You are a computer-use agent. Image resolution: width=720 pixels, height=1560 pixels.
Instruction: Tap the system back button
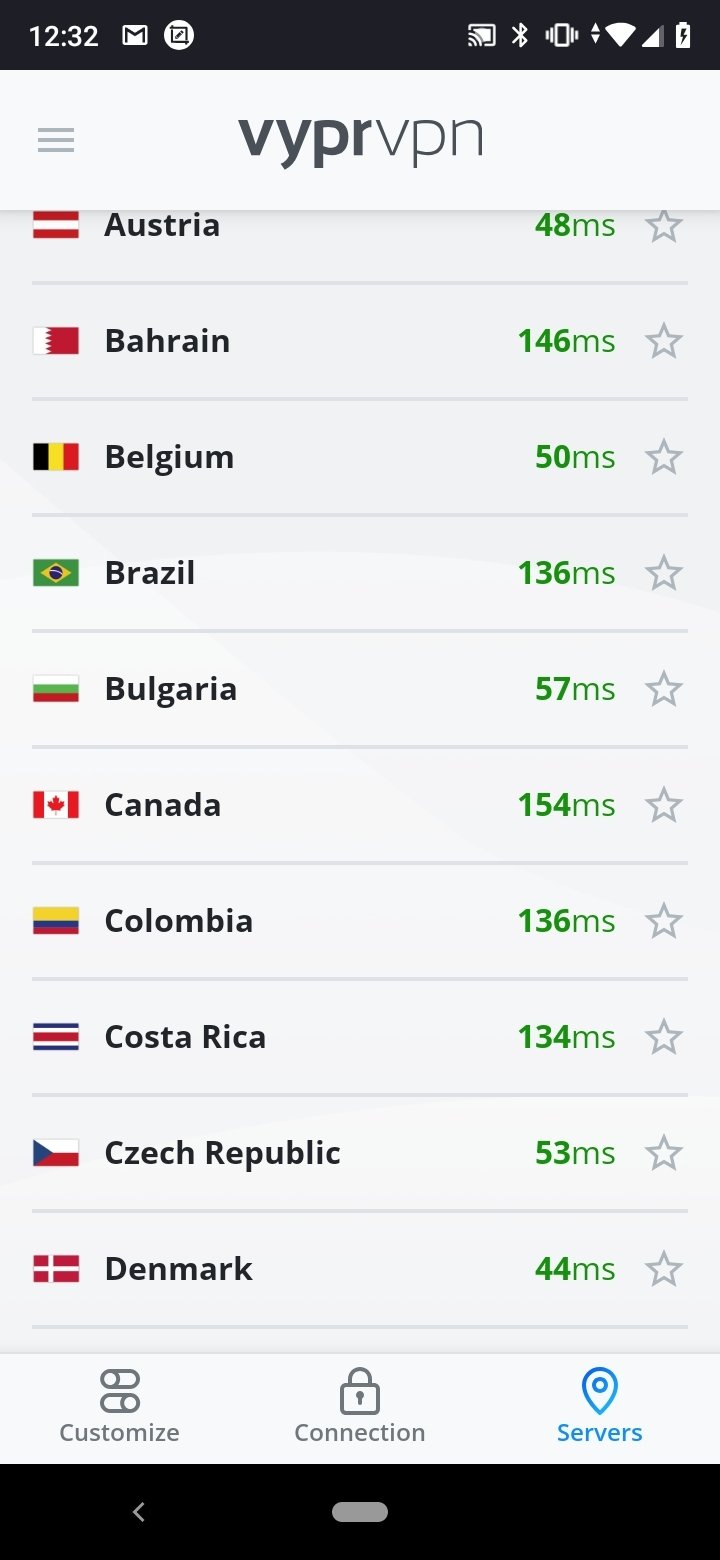point(139,1512)
